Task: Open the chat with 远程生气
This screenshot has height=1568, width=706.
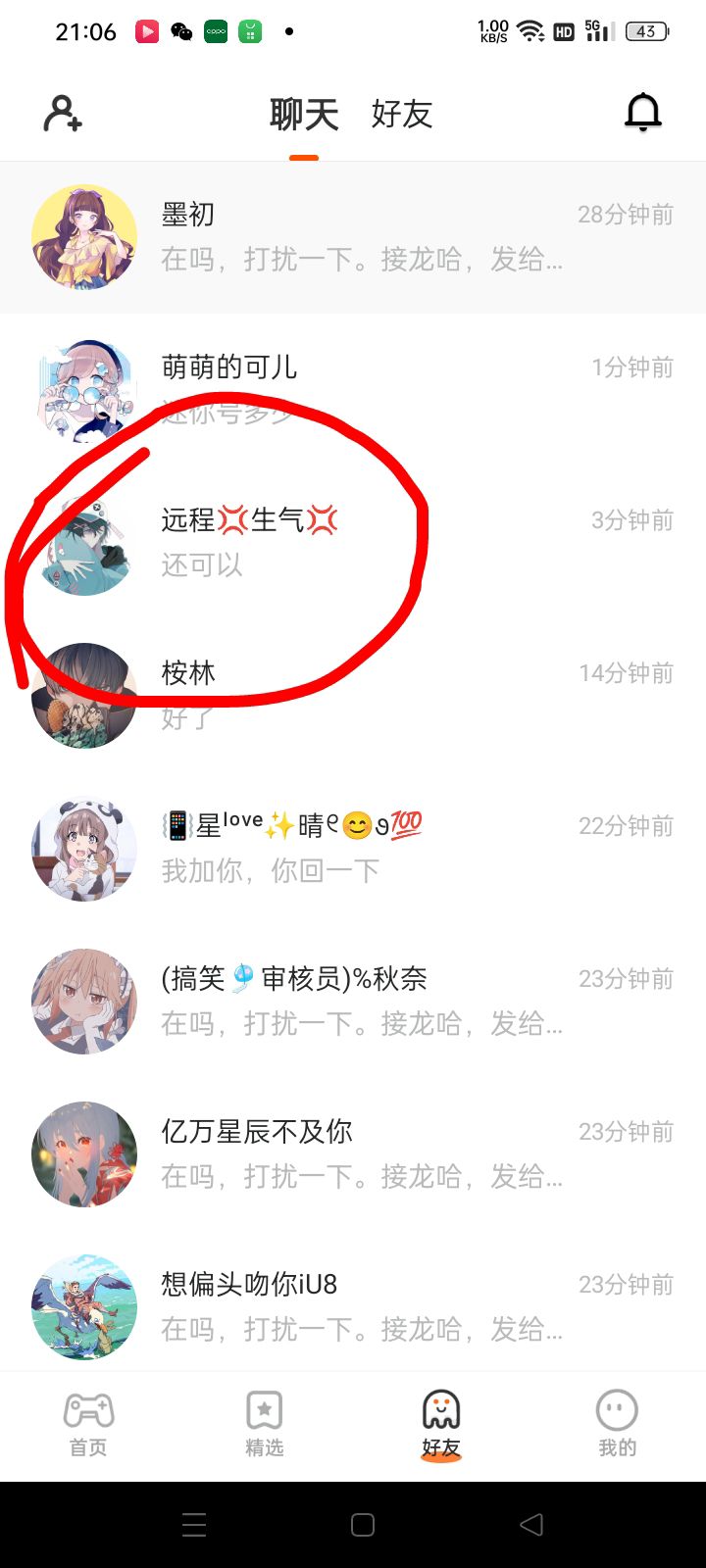Action: pyautogui.click(x=353, y=543)
